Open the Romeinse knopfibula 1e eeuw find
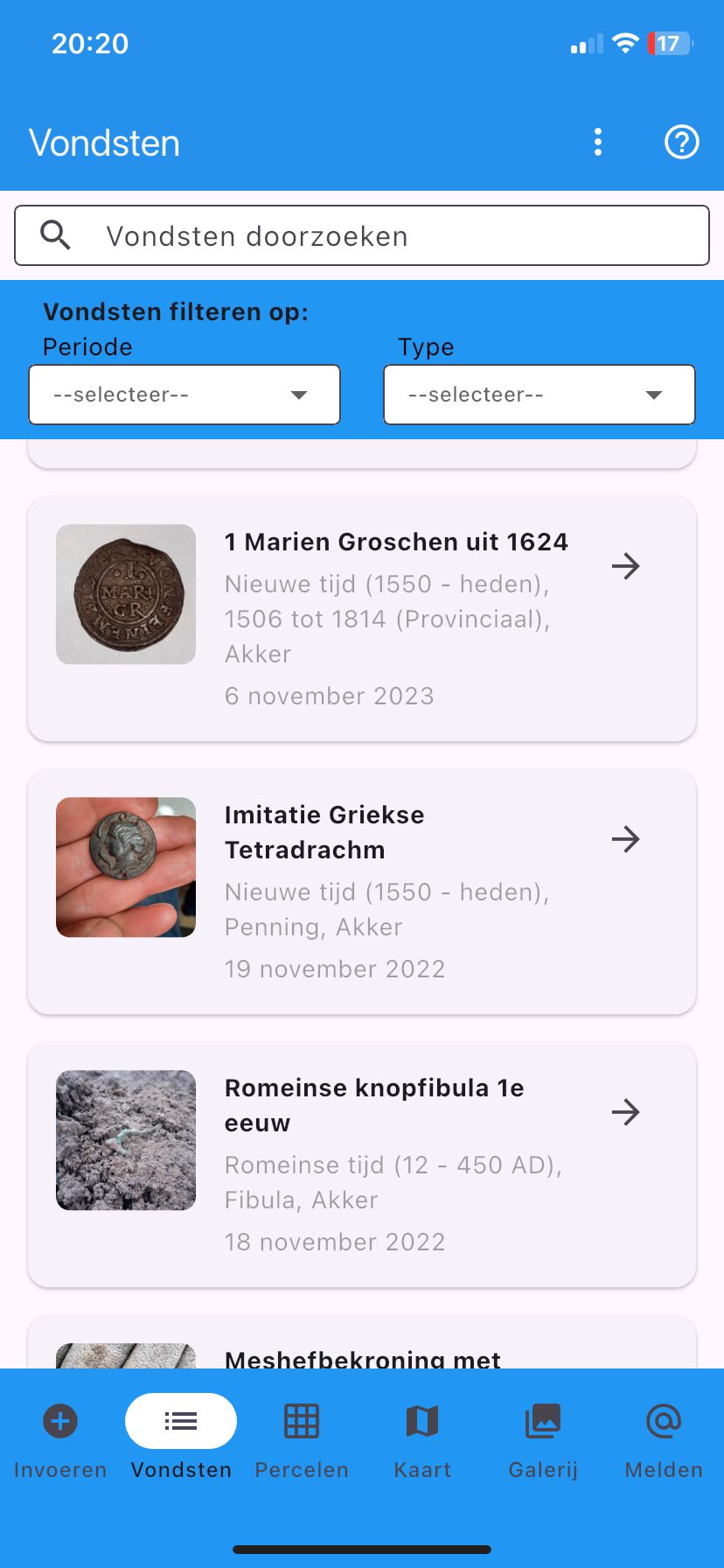Viewport: 724px width, 1568px height. 362,1165
